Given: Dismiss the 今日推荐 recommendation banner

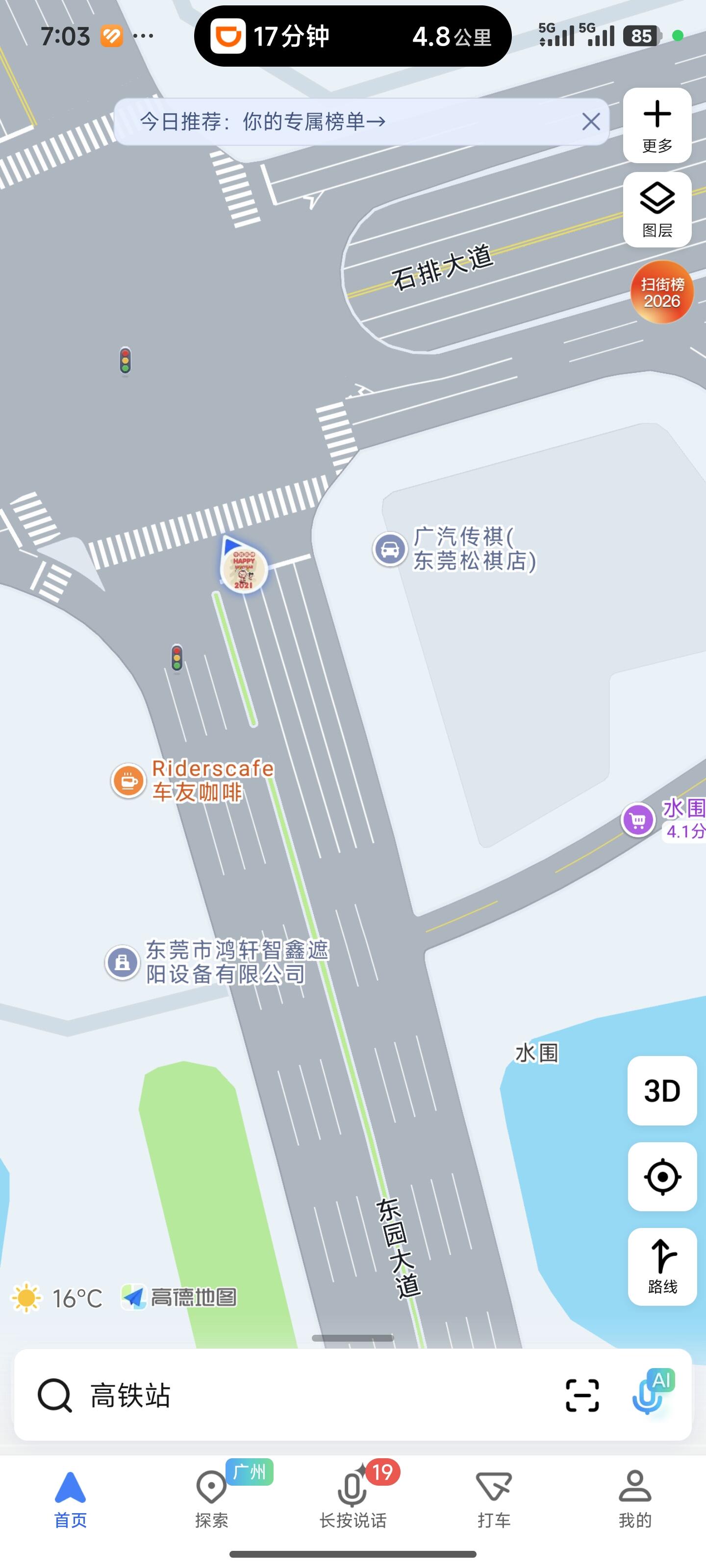Looking at the screenshot, I should tap(590, 122).
